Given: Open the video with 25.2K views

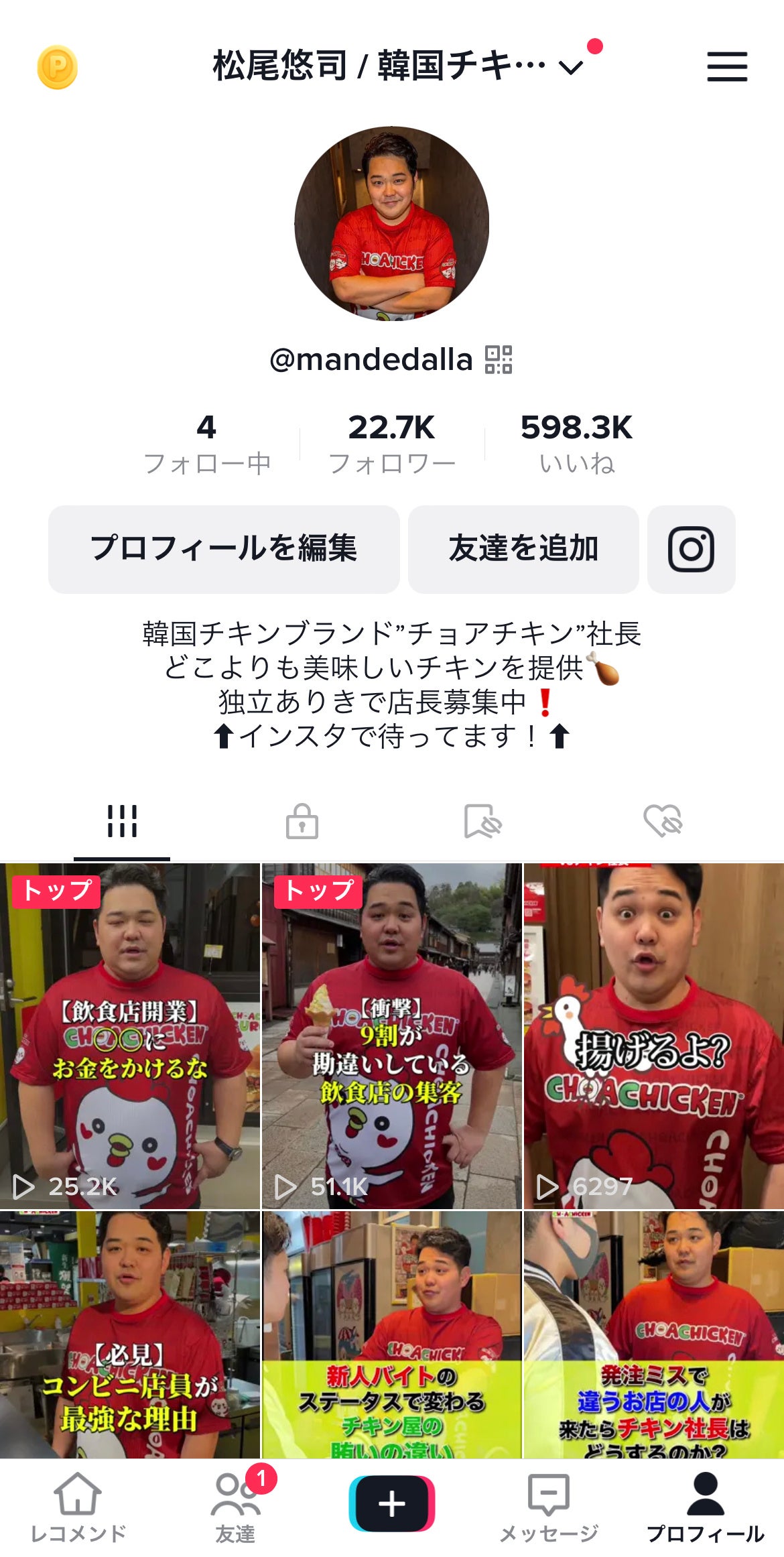Looking at the screenshot, I should [130, 1036].
